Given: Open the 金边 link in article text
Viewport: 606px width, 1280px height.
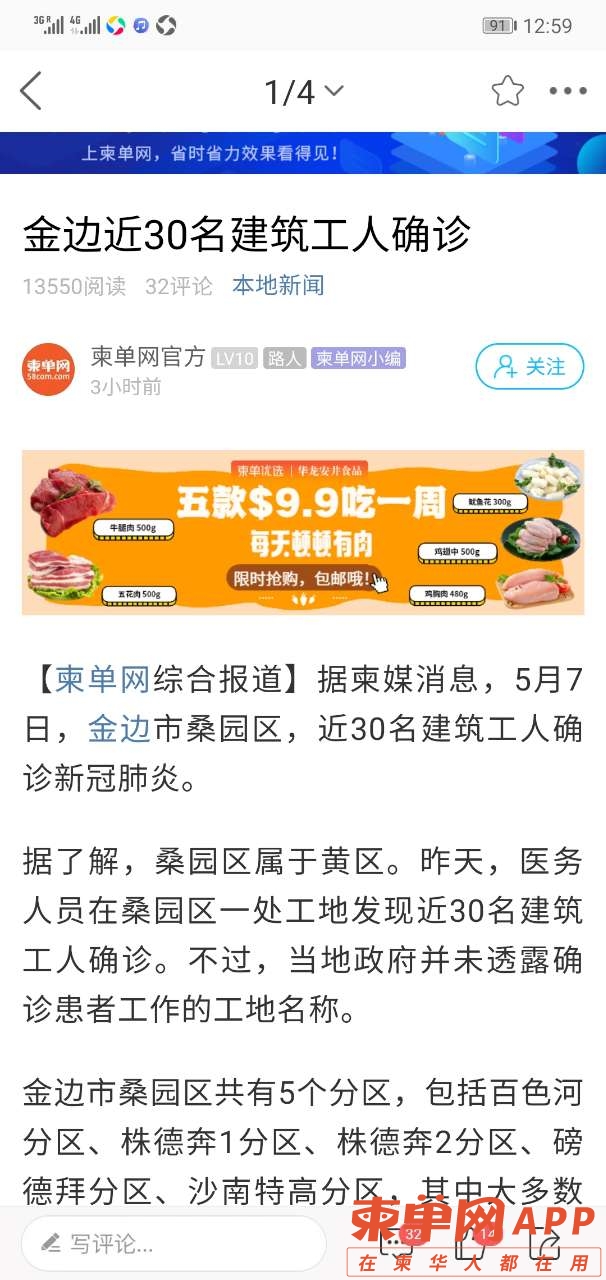Looking at the screenshot, I should (118, 728).
